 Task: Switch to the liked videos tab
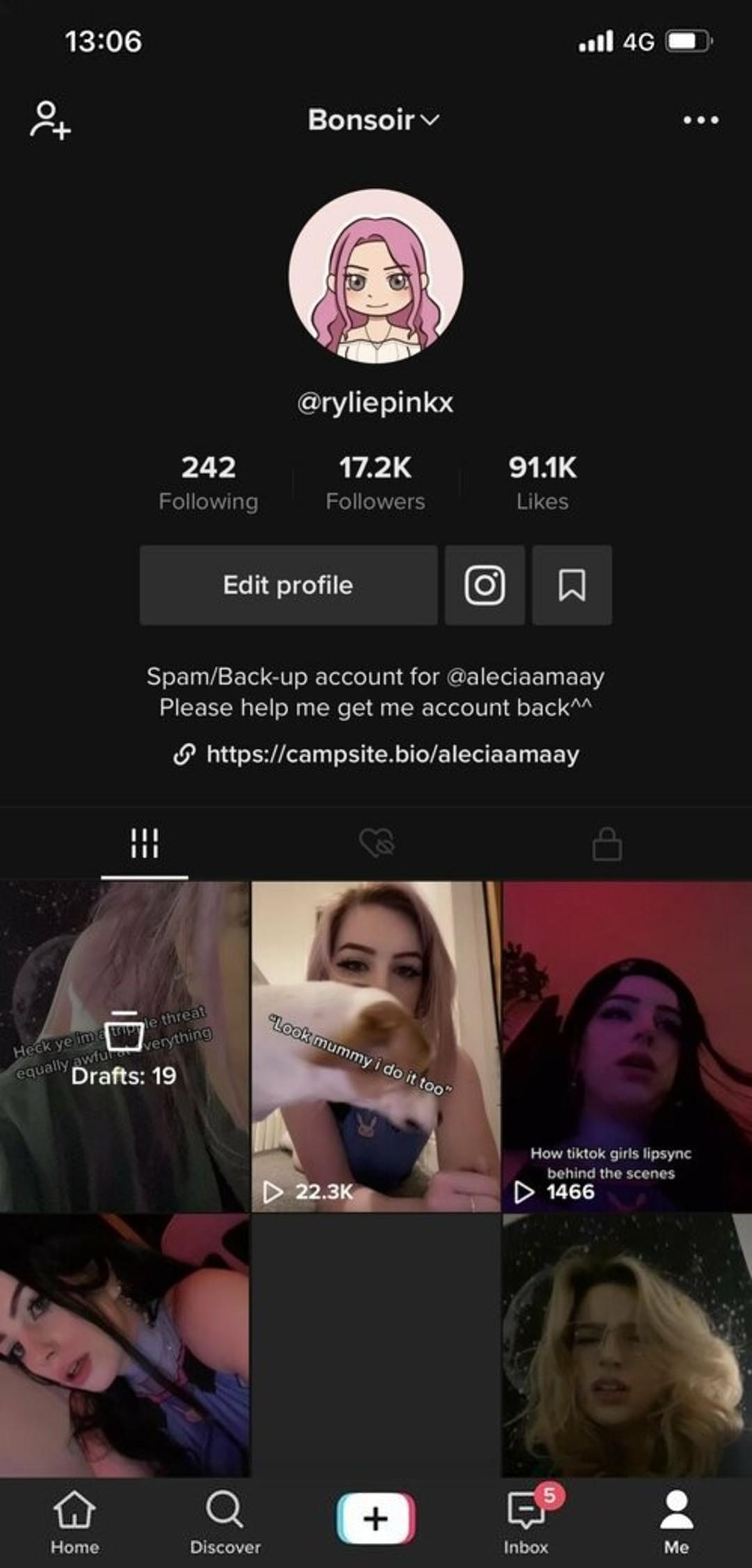[377, 844]
